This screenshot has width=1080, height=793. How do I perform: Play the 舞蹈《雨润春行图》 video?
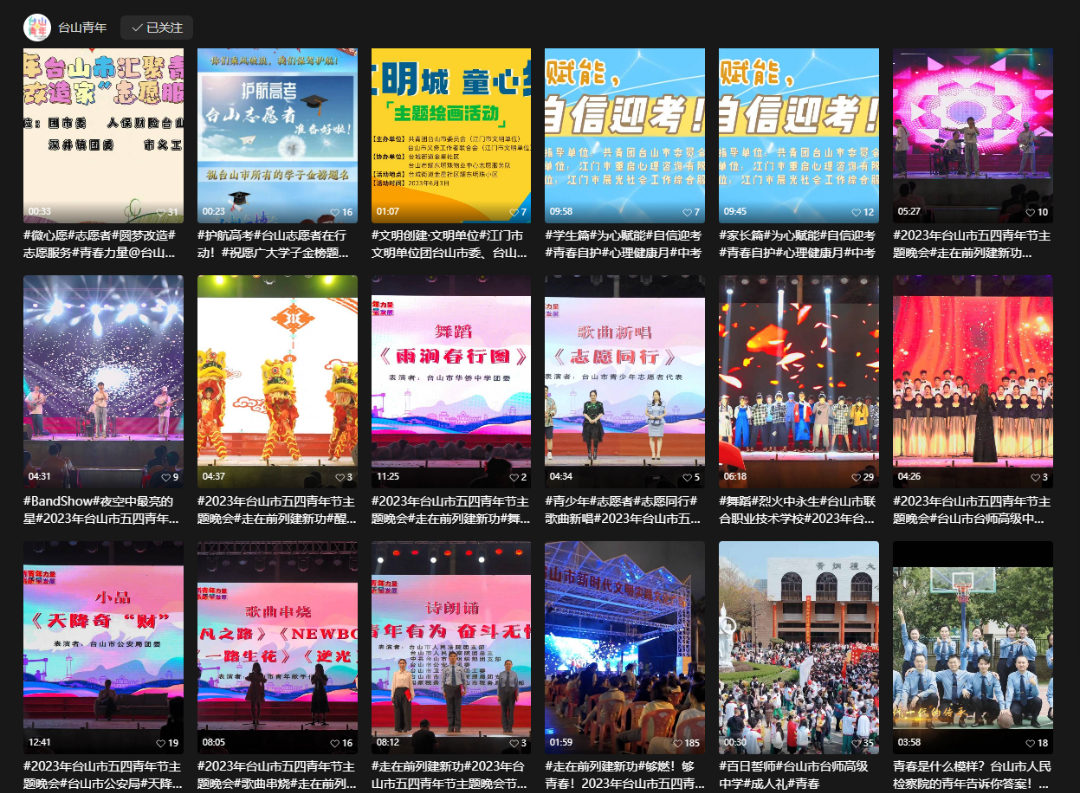tap(451, 381)
